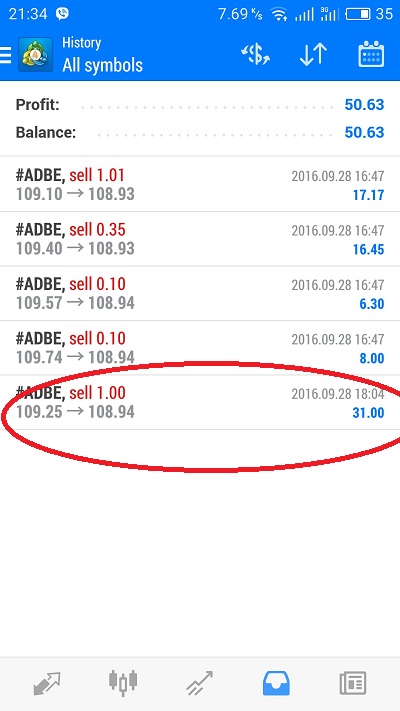
Task: Open the ADBE sell 1.00 trade
Action: [x=200, y=402]
